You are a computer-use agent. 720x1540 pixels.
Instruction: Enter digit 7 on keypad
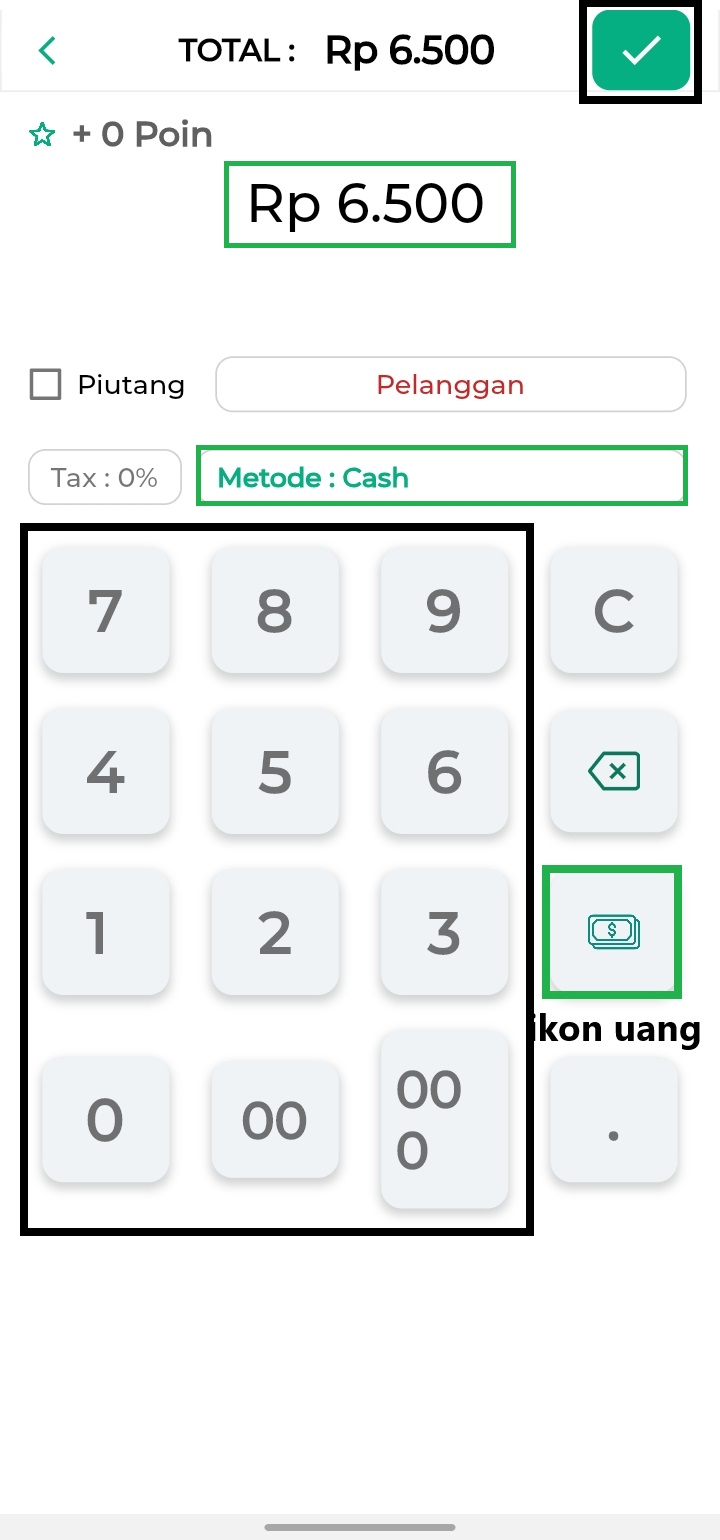coord(105,610)
